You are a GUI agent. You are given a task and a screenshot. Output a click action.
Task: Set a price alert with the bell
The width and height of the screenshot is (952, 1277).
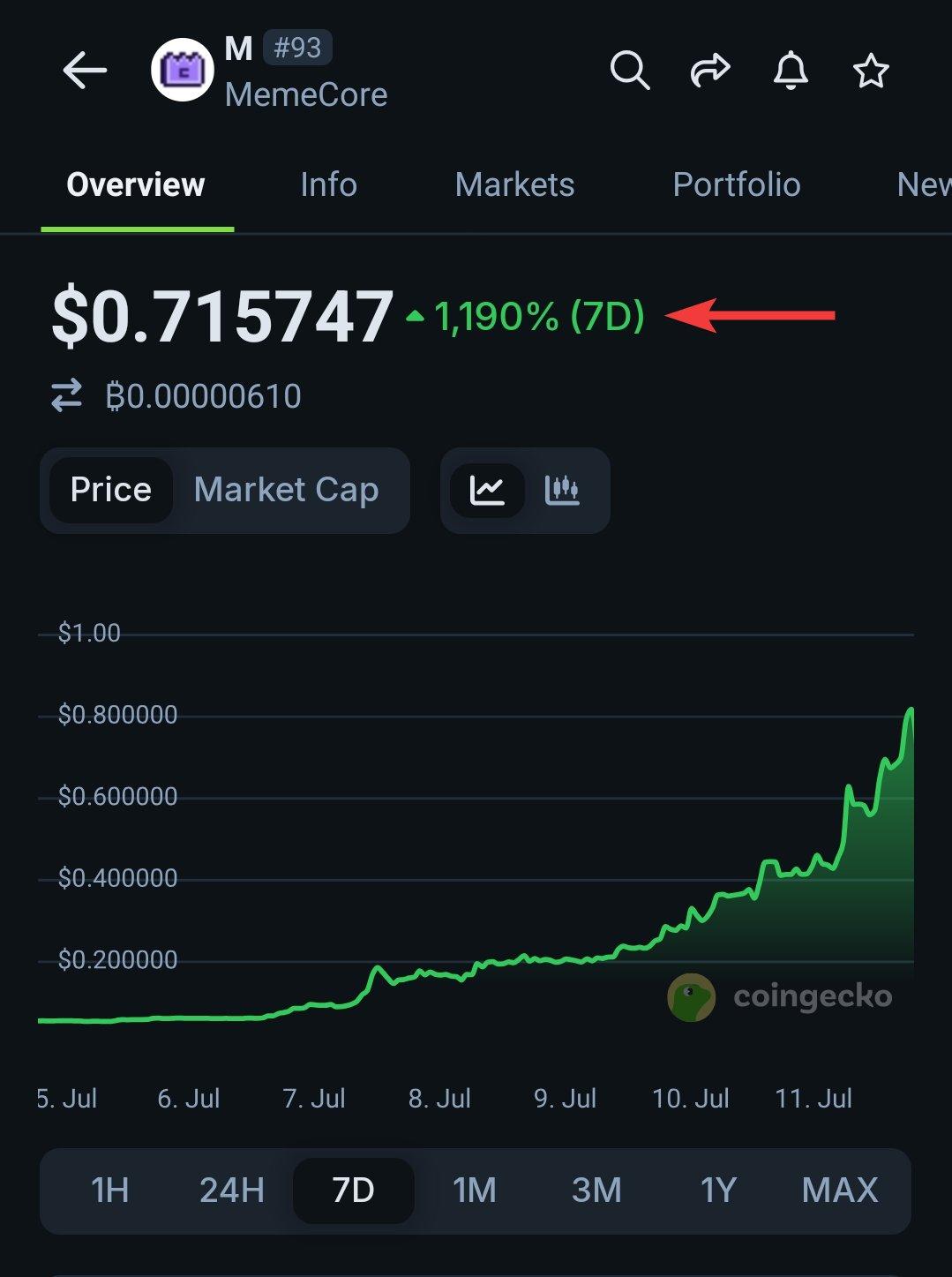[x=791, y=71]
